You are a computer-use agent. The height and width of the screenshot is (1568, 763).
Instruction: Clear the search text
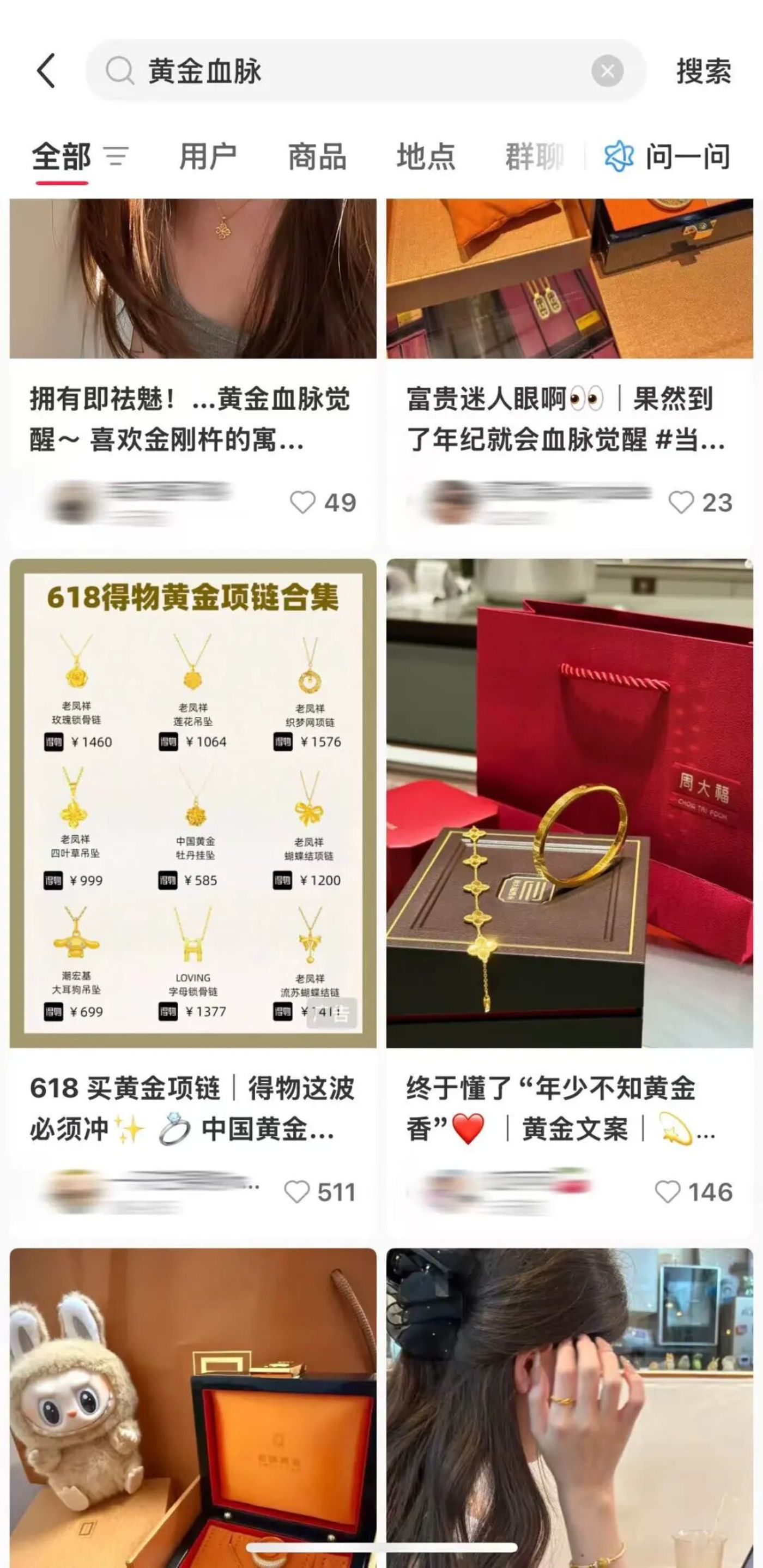[607, 71]
